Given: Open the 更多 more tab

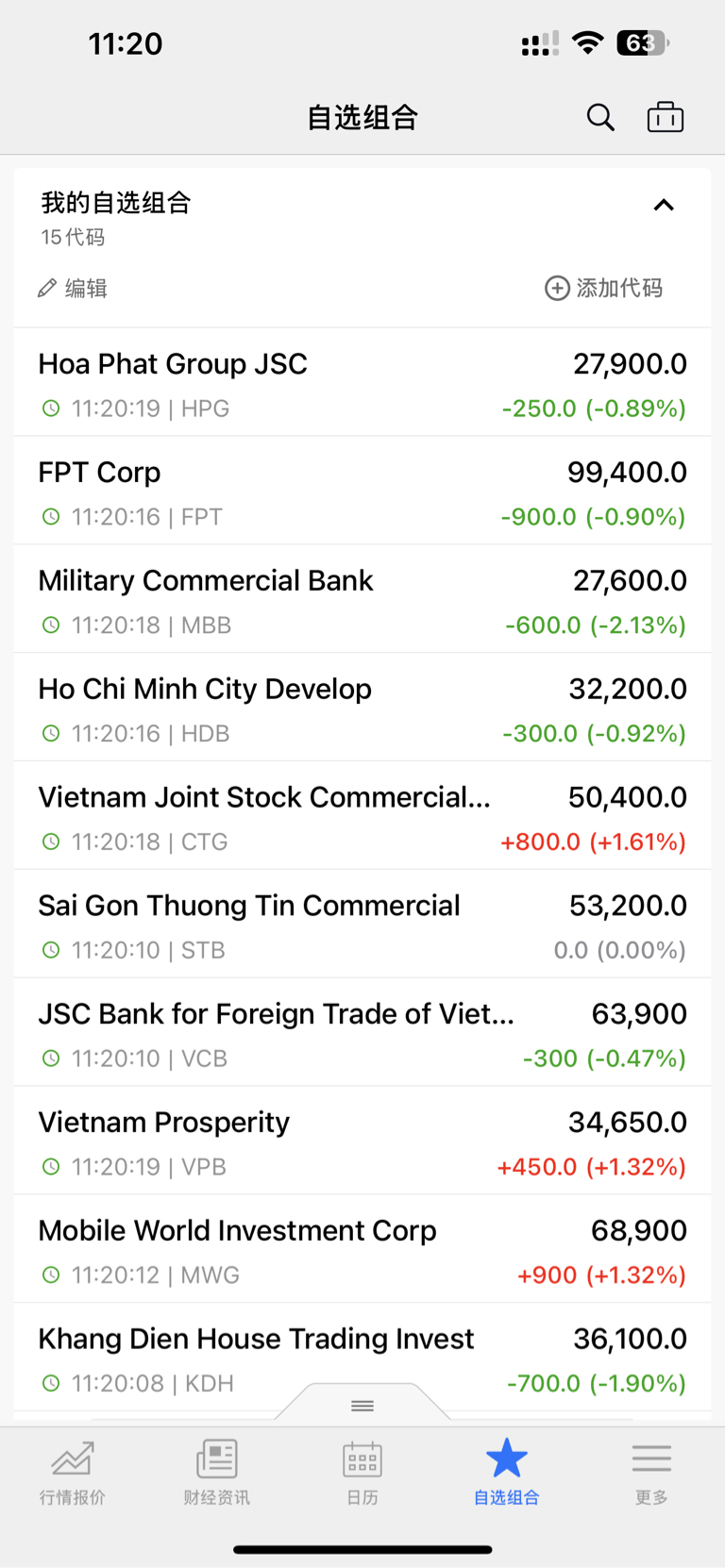Looking at the screenshot, I should 651,1473.
